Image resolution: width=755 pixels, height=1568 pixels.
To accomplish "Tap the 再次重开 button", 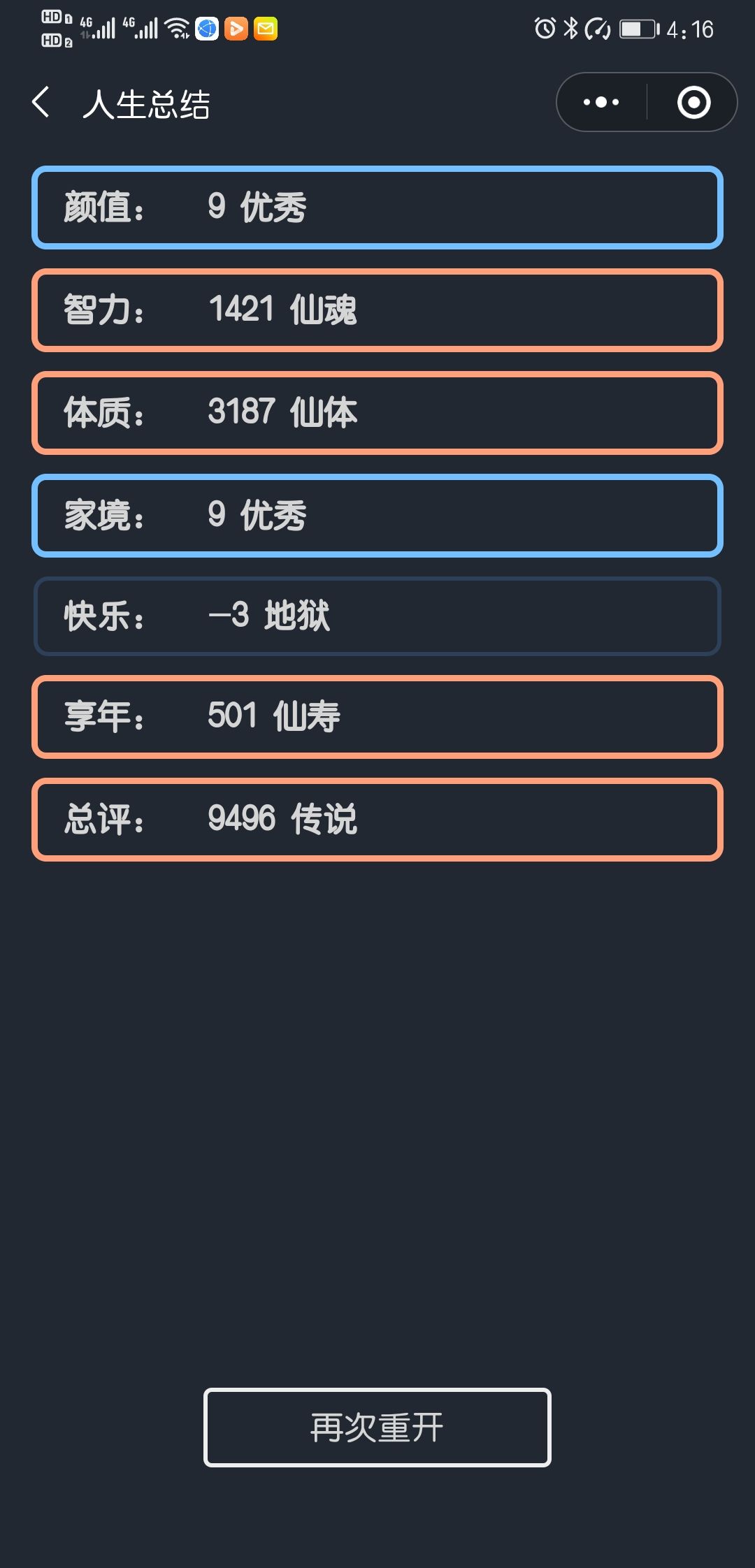I will [x=377, y=1427].
